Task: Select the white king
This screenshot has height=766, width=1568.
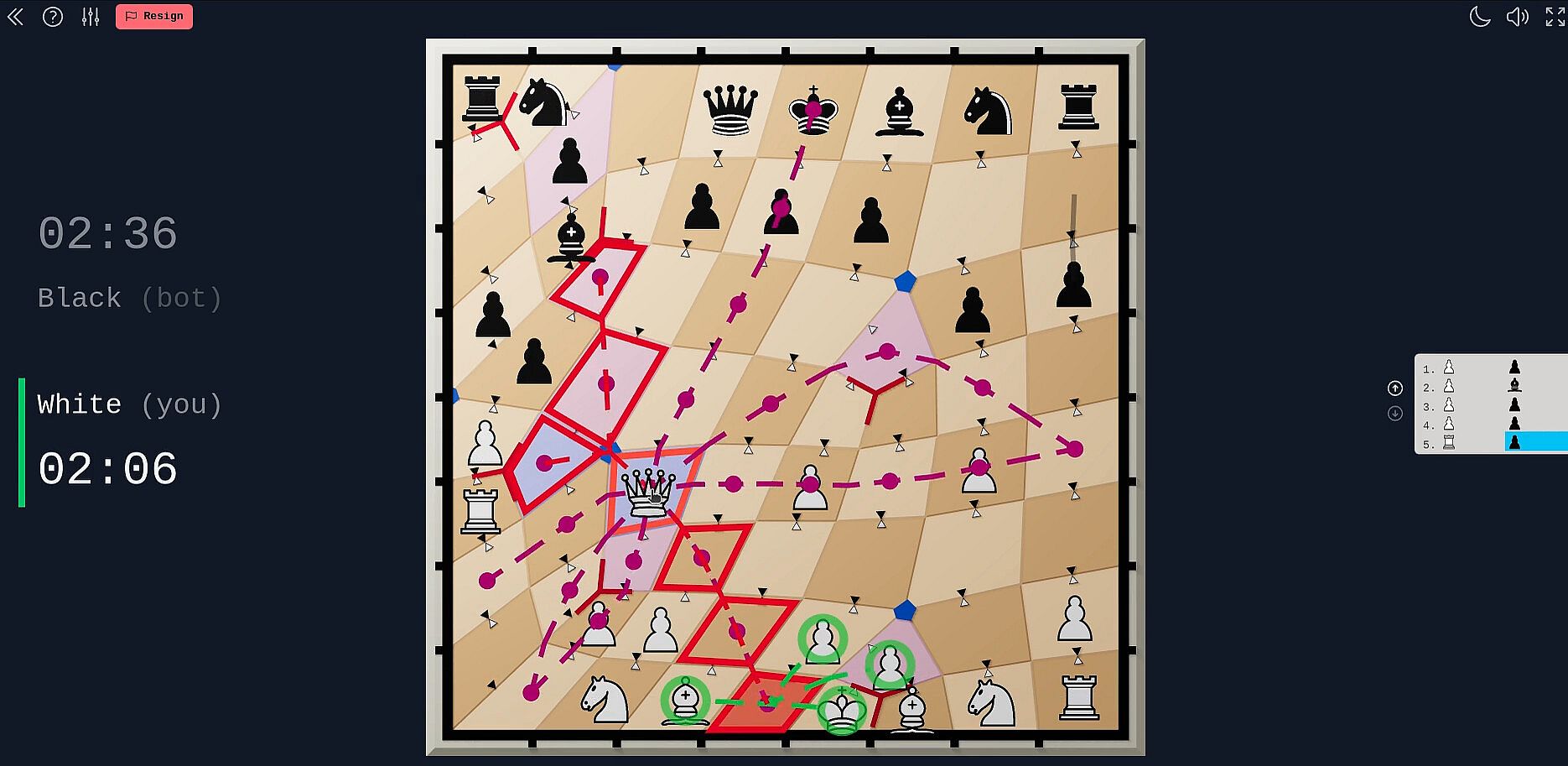Action: [x=843, y=711]
